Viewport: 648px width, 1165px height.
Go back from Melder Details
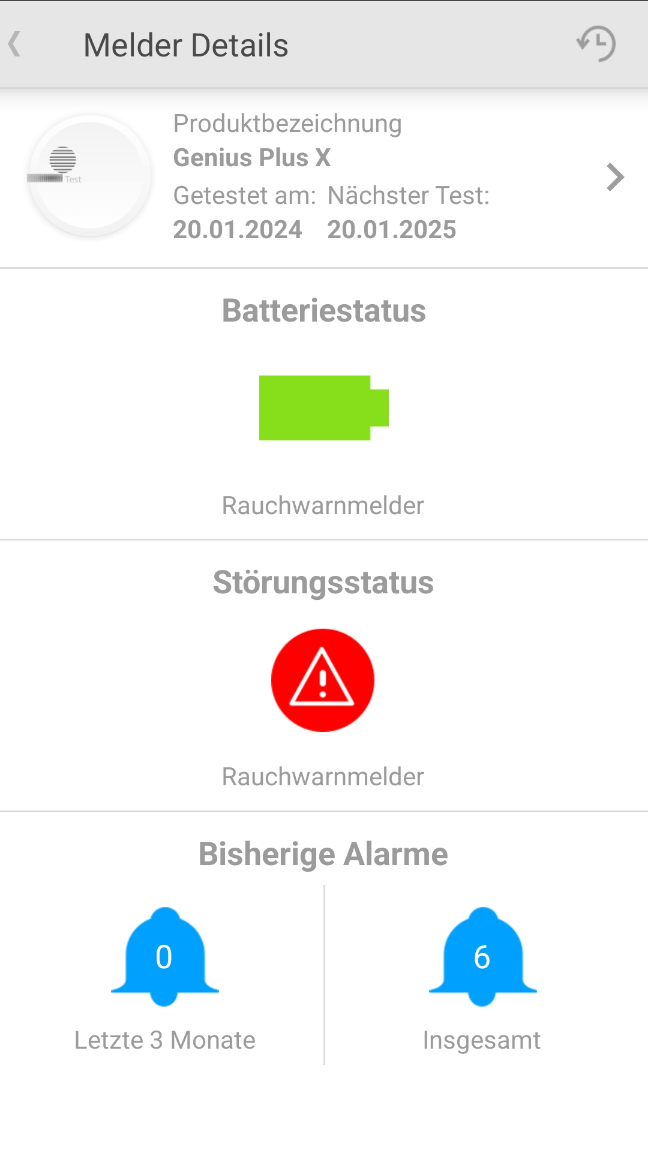15,45
